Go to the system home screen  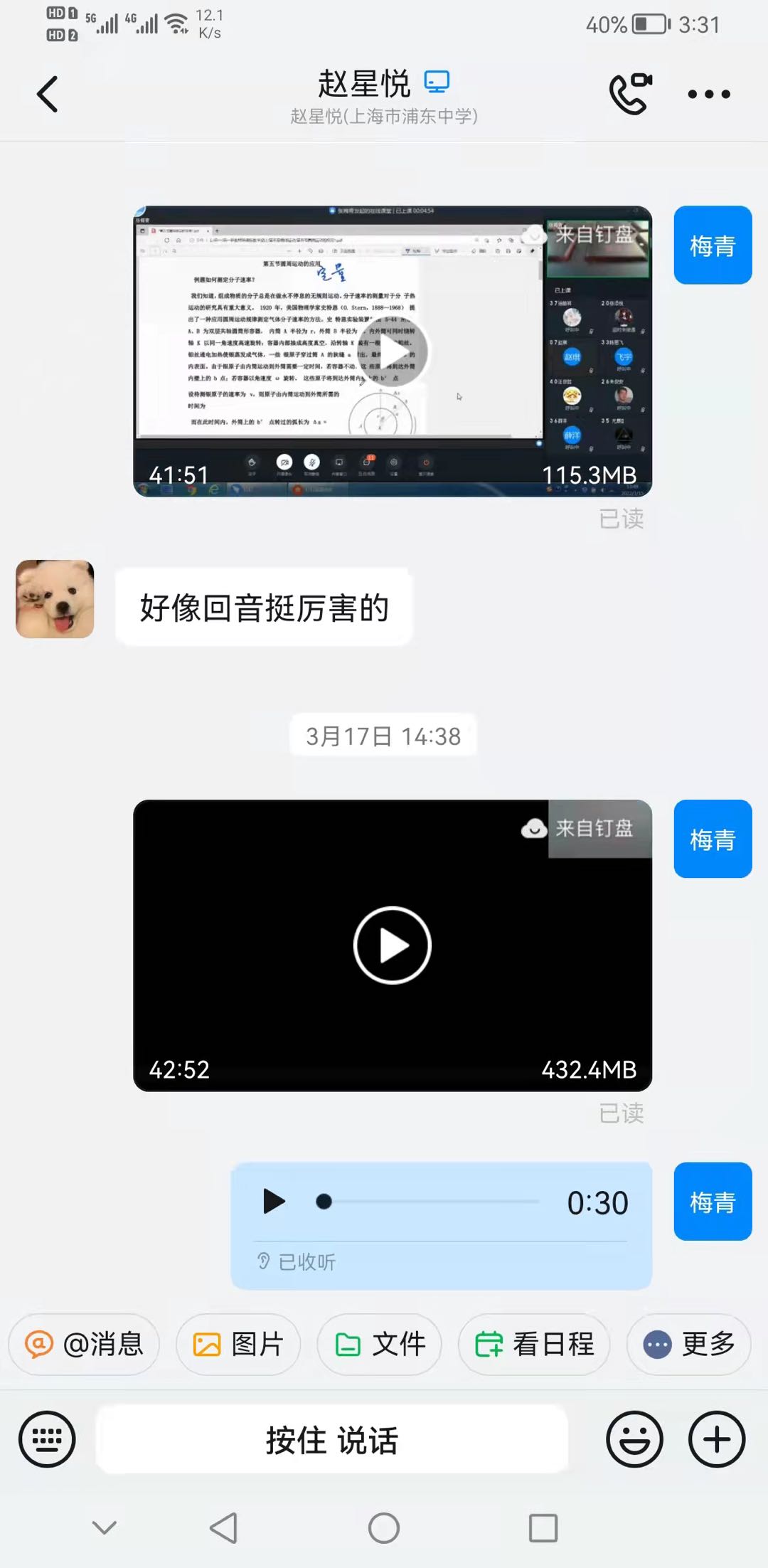pos(384,1527)
